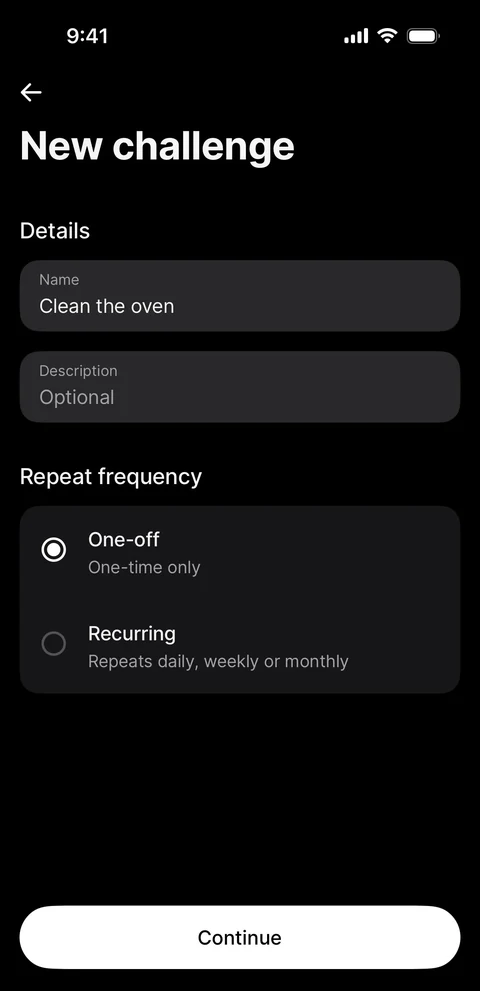The image size is (480, 991).
Task: Choose the Recurring frequency option
Action: click(x=240, y=646)
